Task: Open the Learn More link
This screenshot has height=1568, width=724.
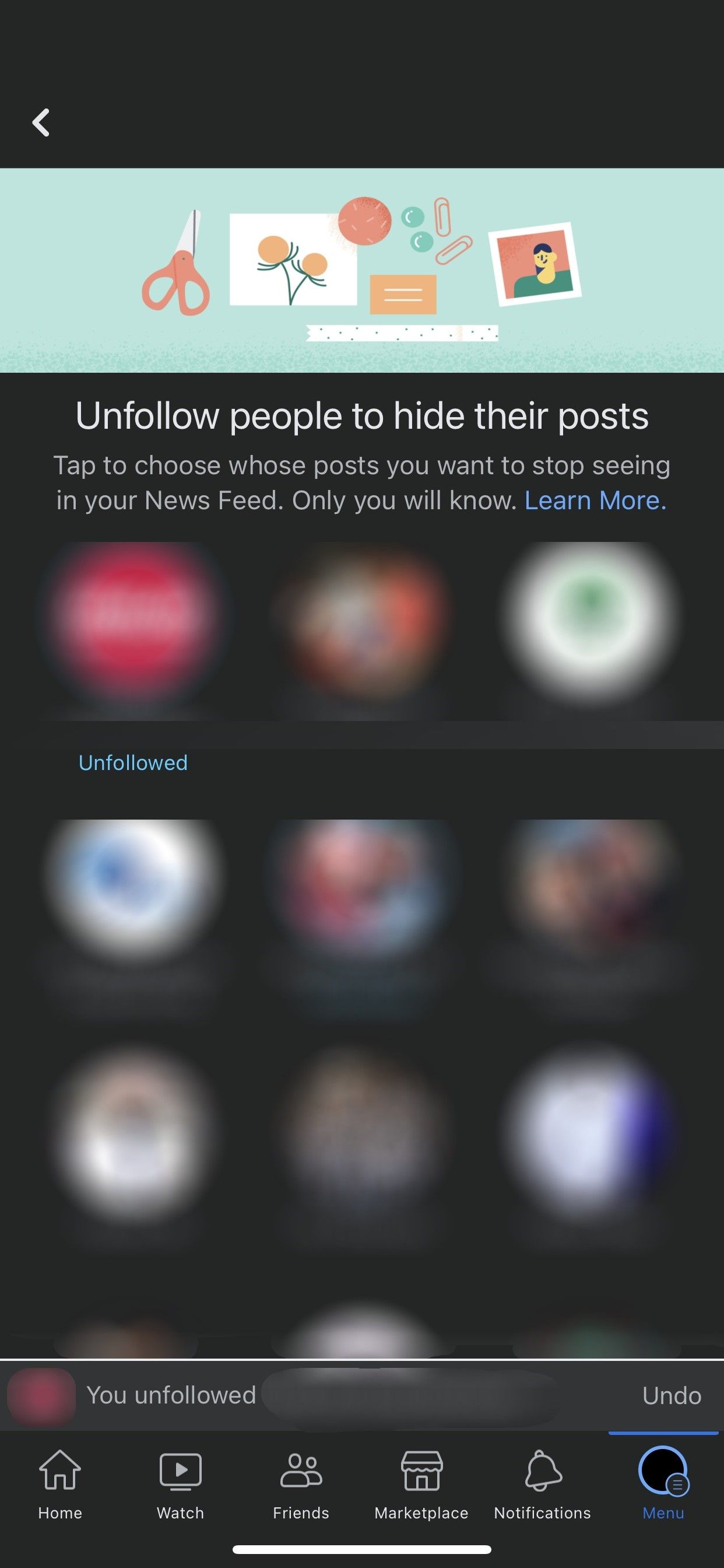Action: (x=595, y=501)
